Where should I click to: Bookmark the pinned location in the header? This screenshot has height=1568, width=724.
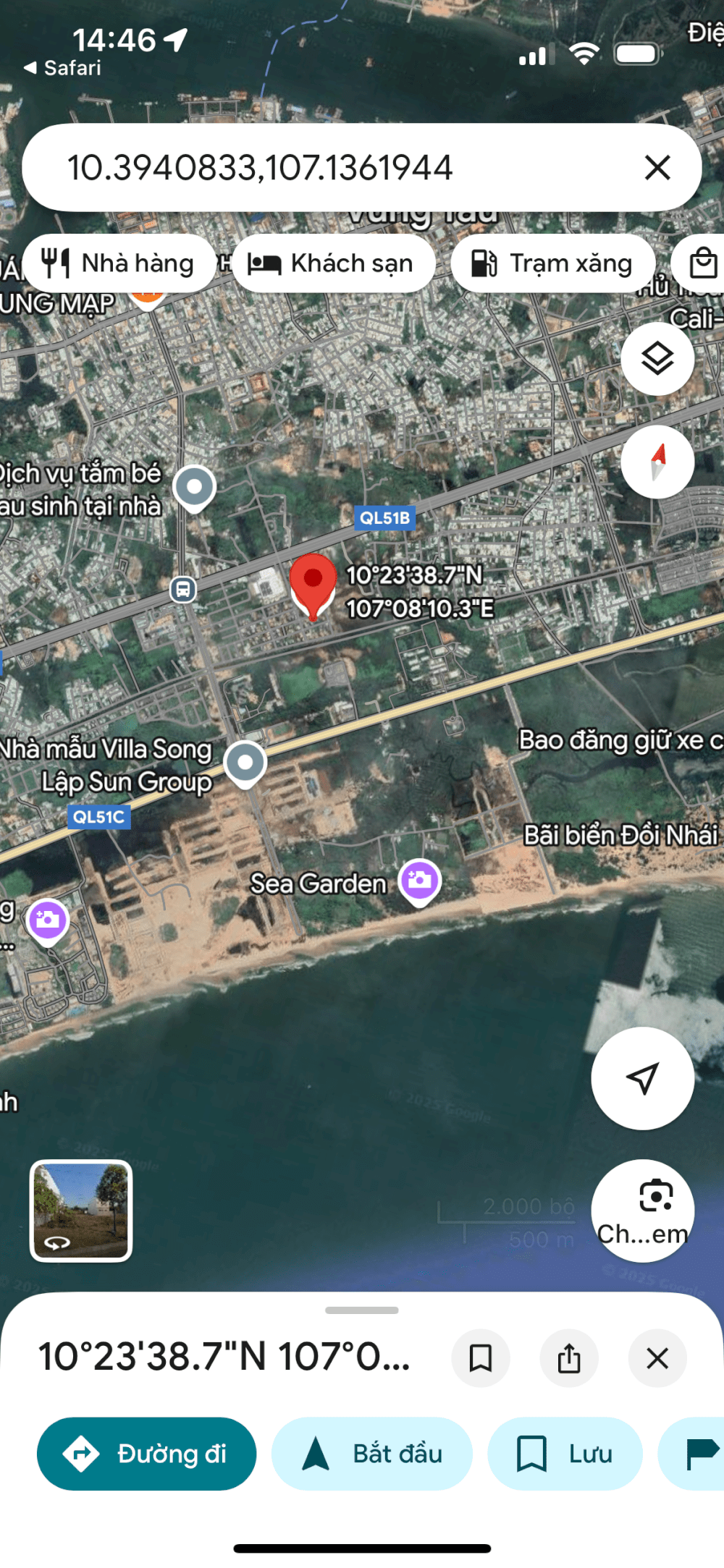click(481, 1358)
